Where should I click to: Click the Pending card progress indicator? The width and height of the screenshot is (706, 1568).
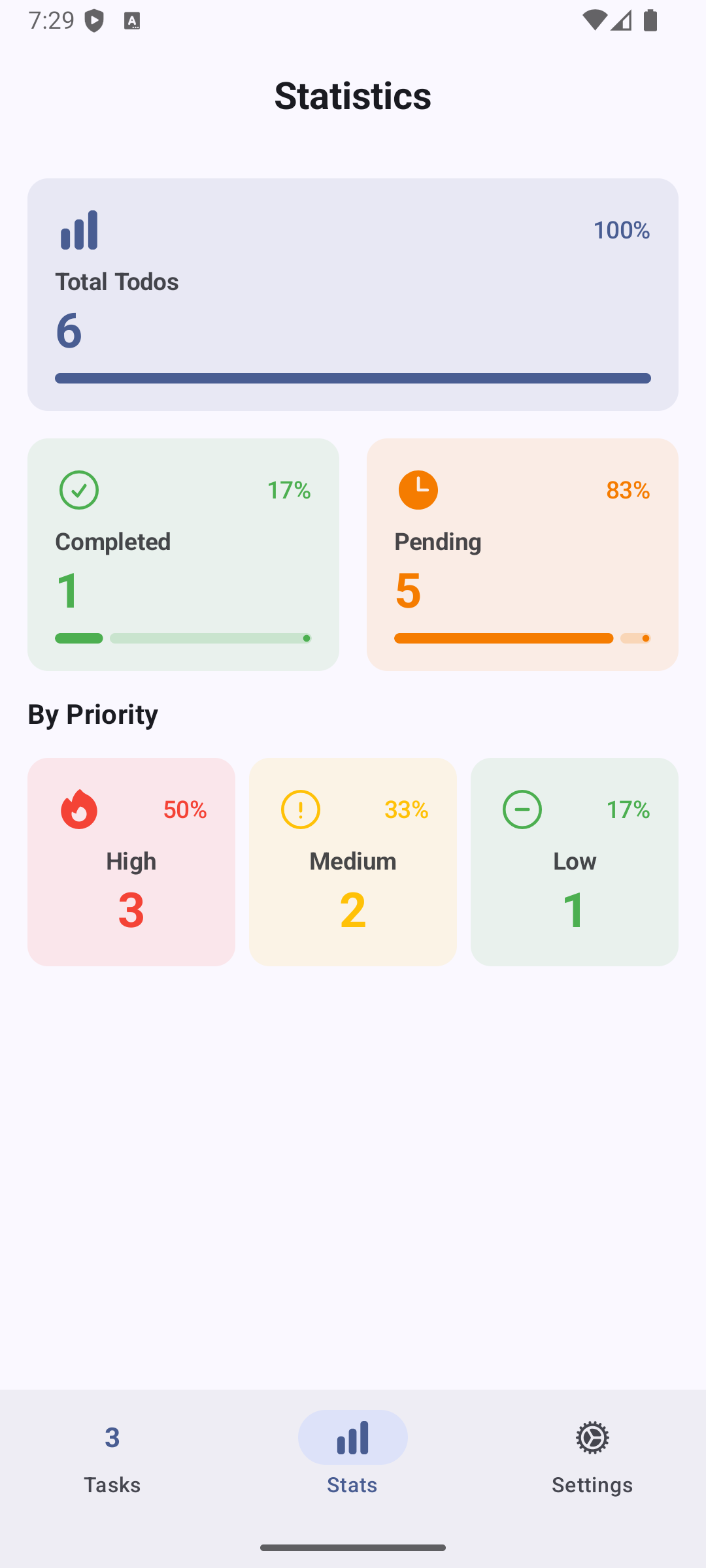tap(522, 638)
